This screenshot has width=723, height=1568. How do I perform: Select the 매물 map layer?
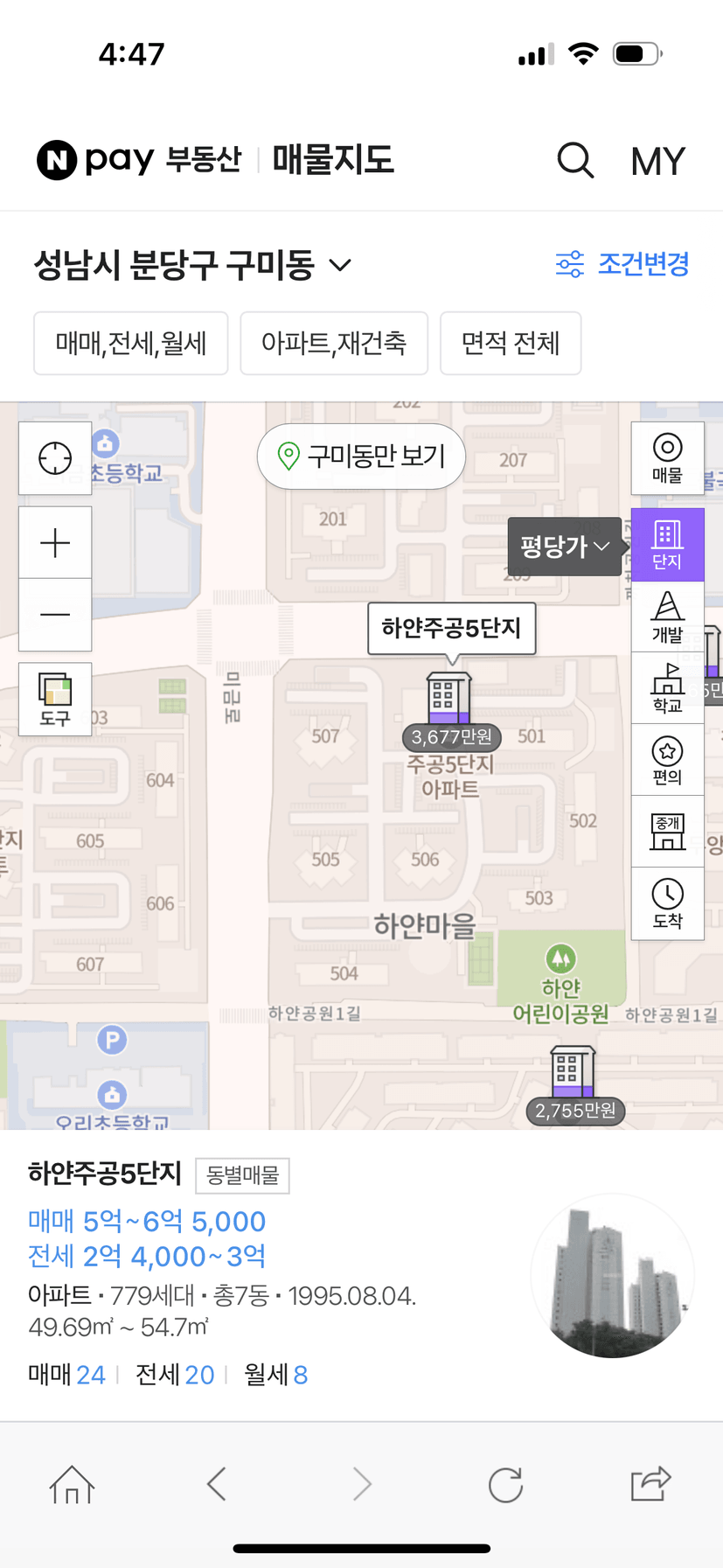(x=667, y=458)
